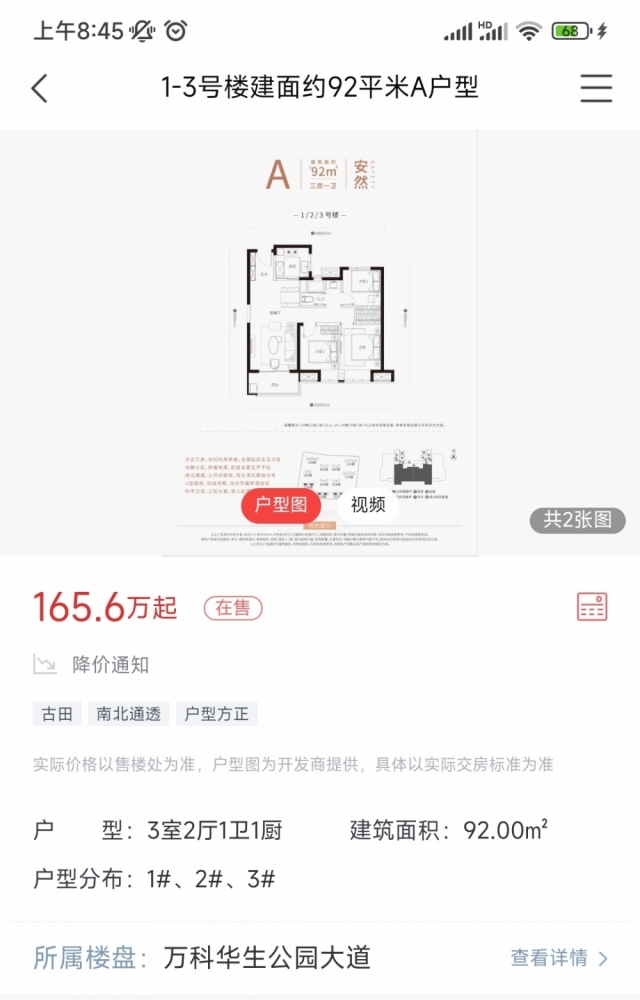This screenshot has height=1000, width=640.
Task: Select the 户型图 tab
Action: point(281,505)
